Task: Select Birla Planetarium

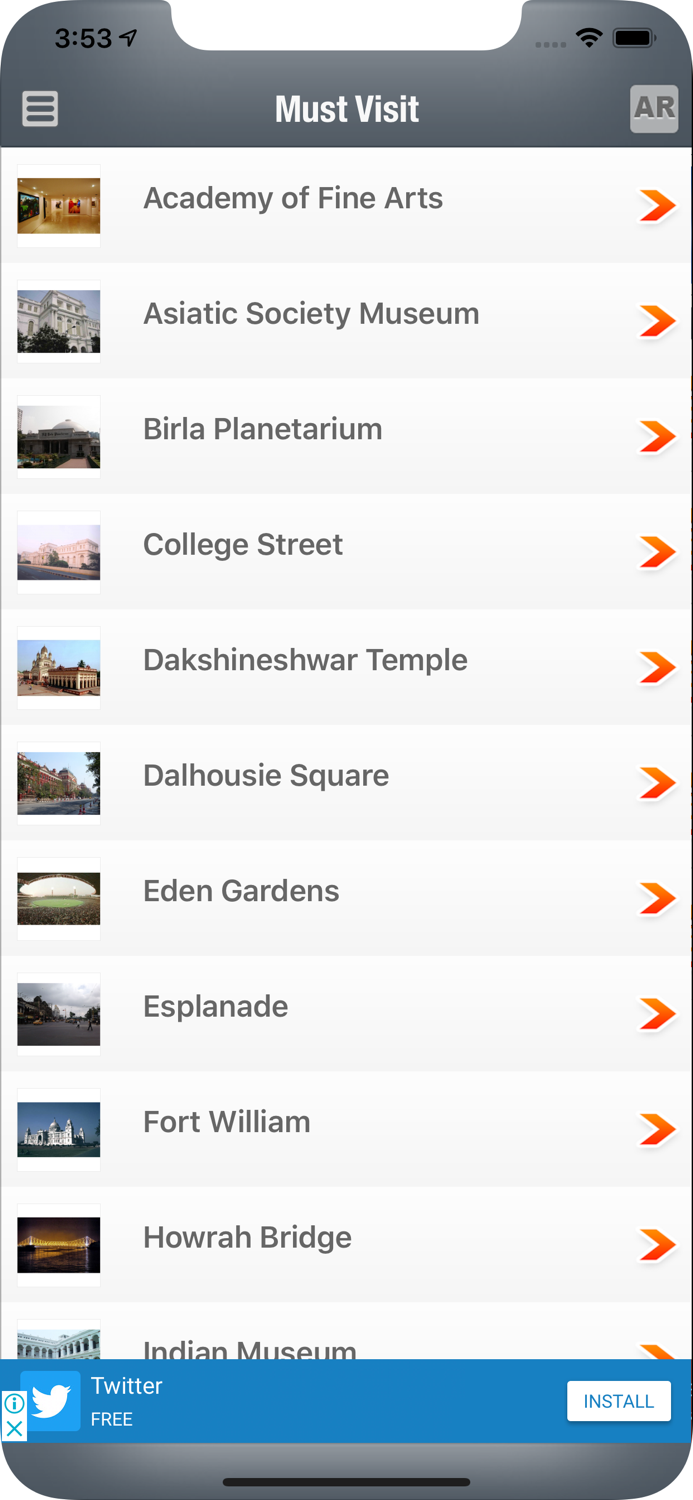Action: coord(262,430)
